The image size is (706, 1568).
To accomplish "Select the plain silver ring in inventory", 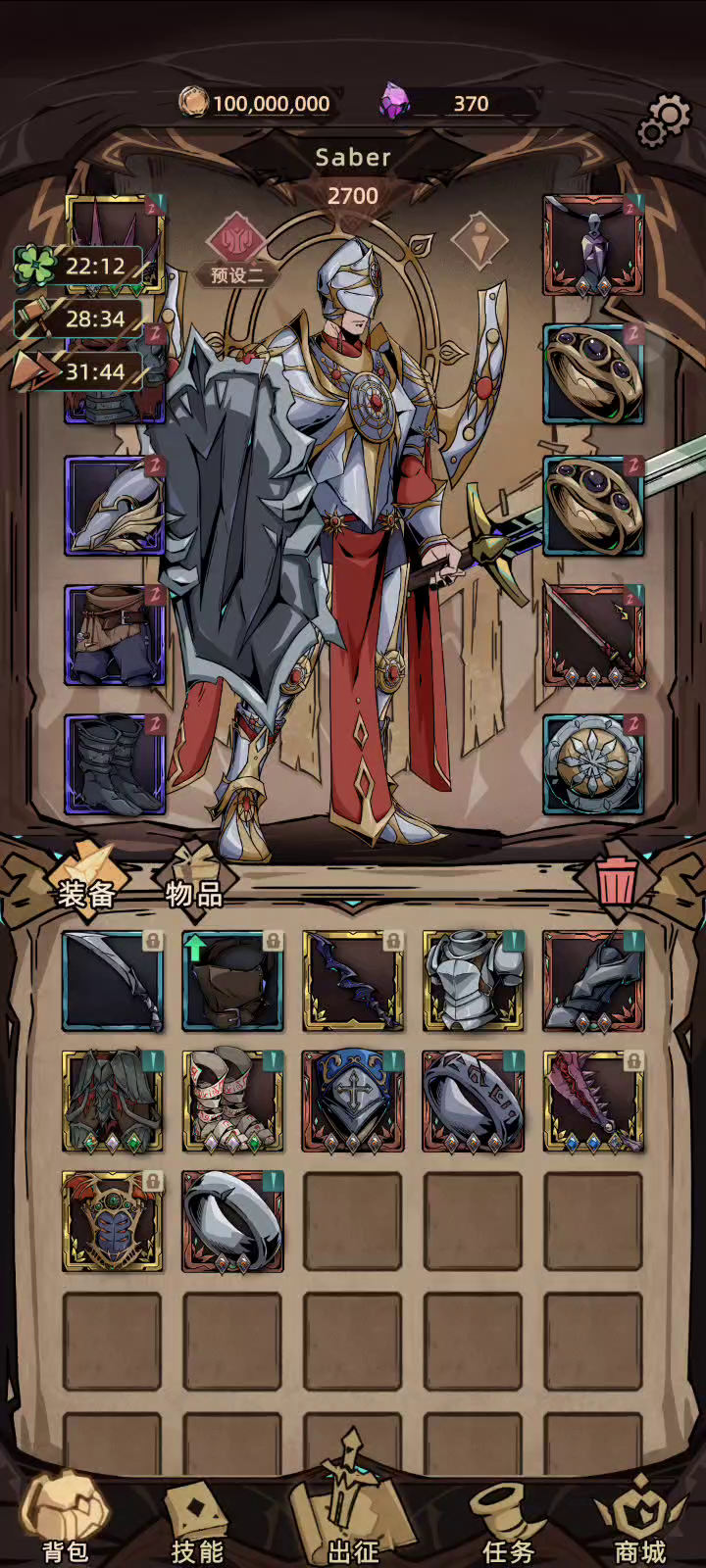I will pos(232,1221).
